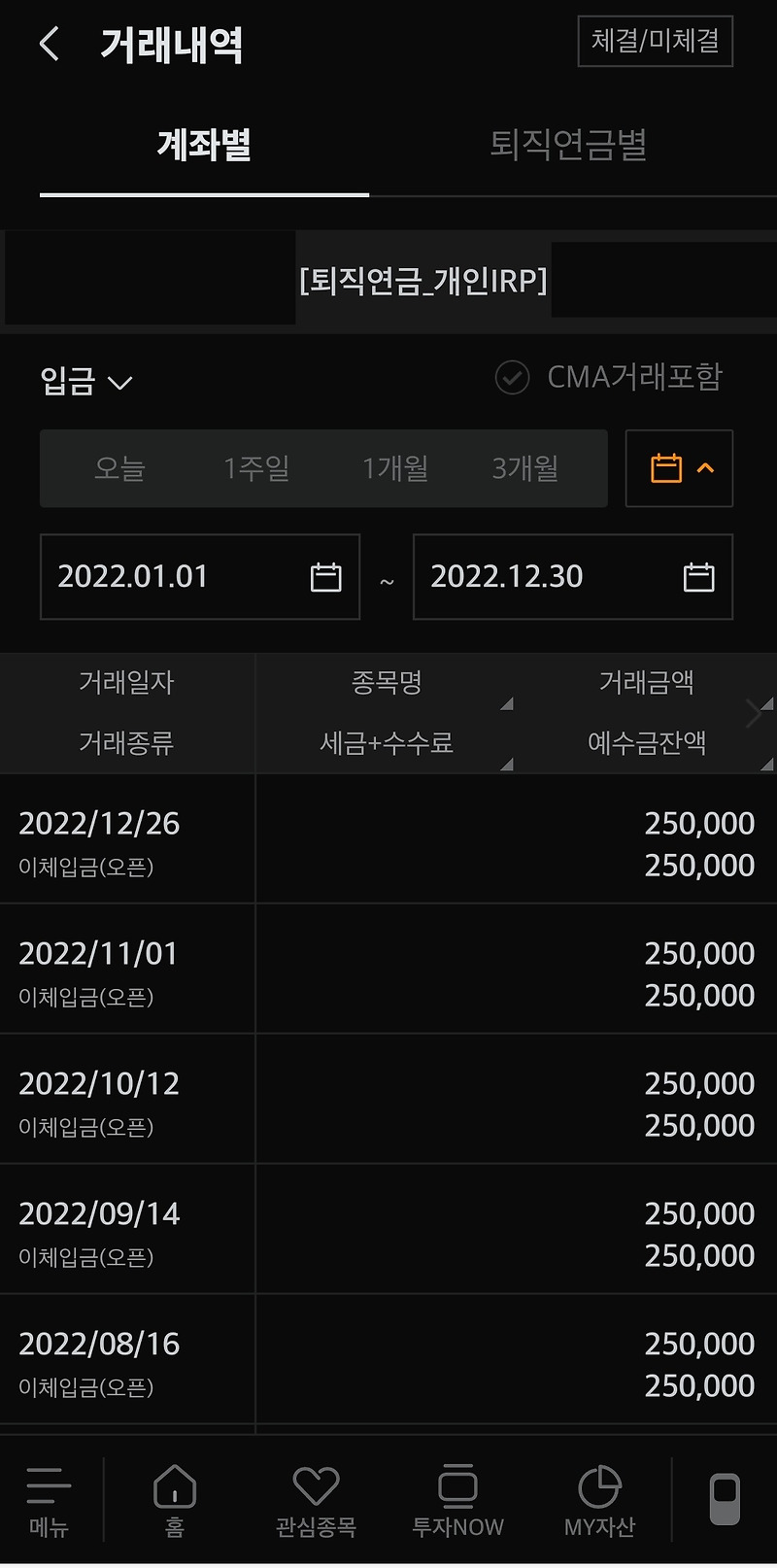Screen dimensions: 777x1568
Task: Open the [퇴직연금_개인IRP] account selector
Action: 424,281
